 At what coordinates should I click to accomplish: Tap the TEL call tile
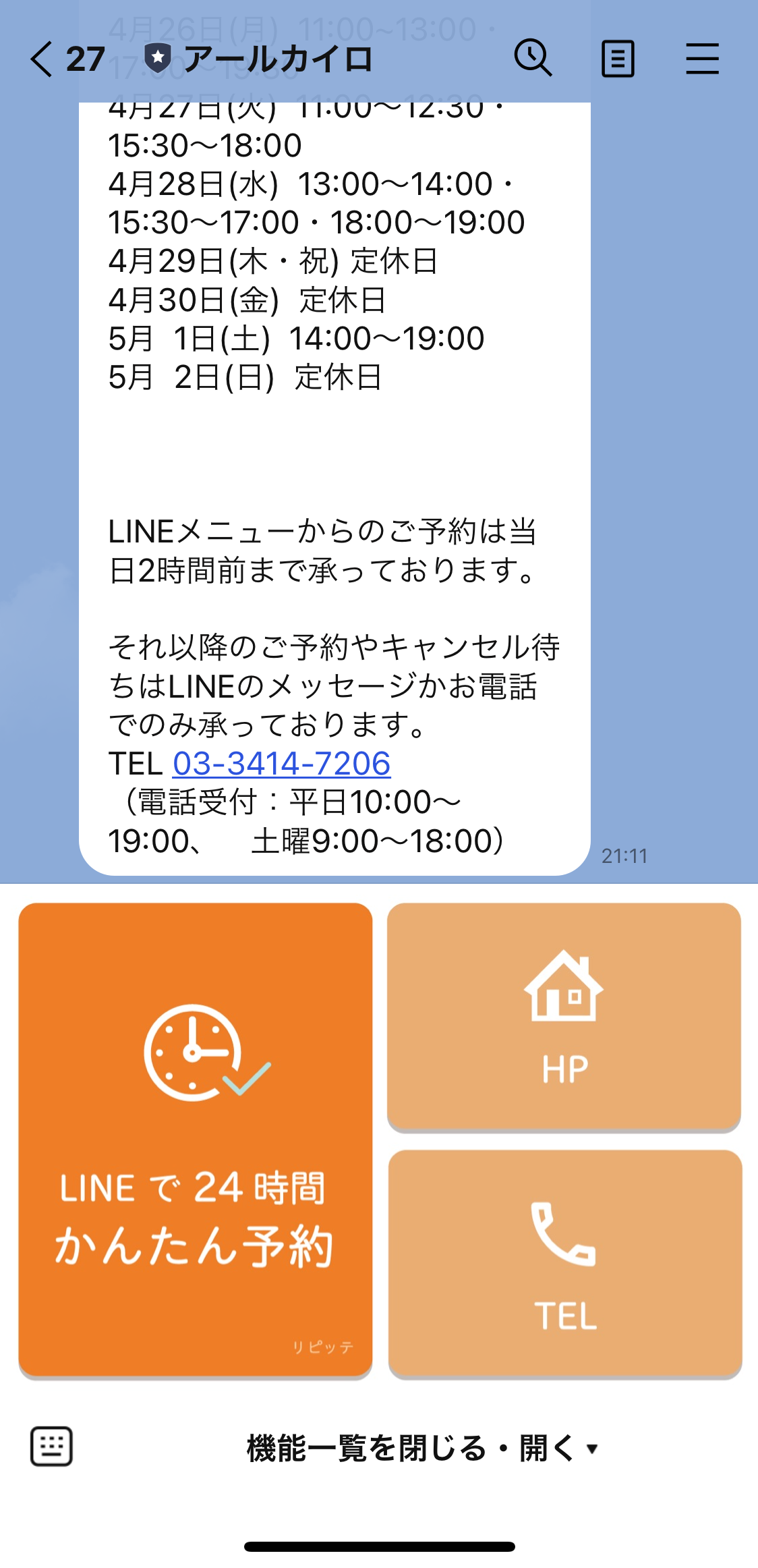pos(565,1263)
